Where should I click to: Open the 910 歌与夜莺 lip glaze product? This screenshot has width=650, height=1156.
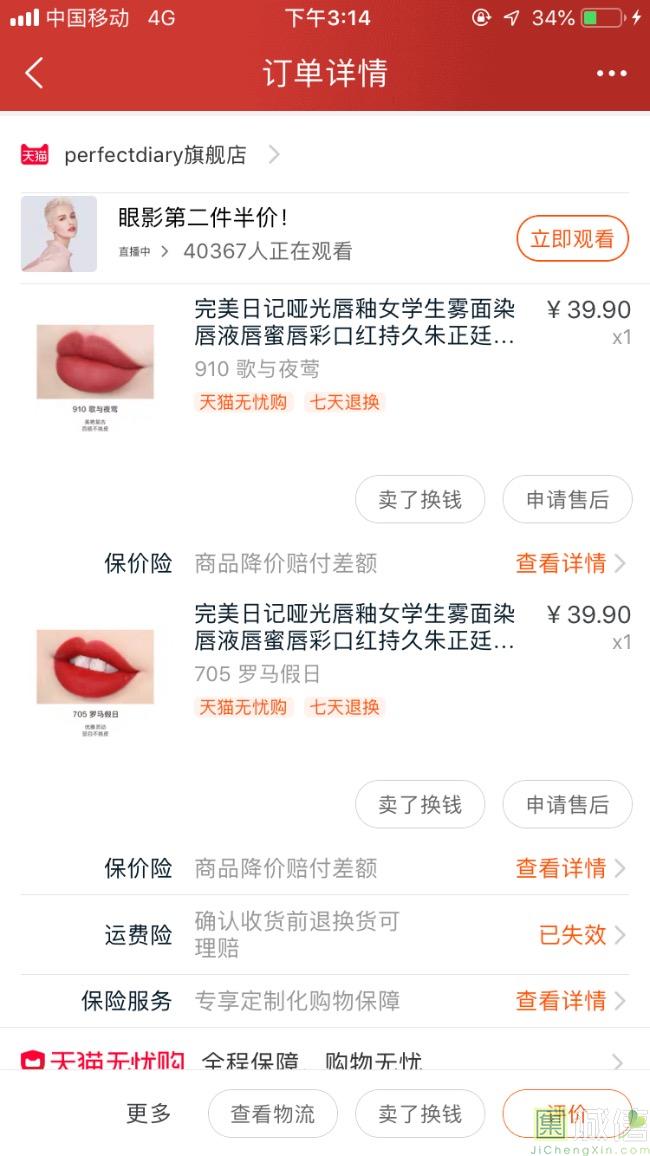(x=354, y=322)
